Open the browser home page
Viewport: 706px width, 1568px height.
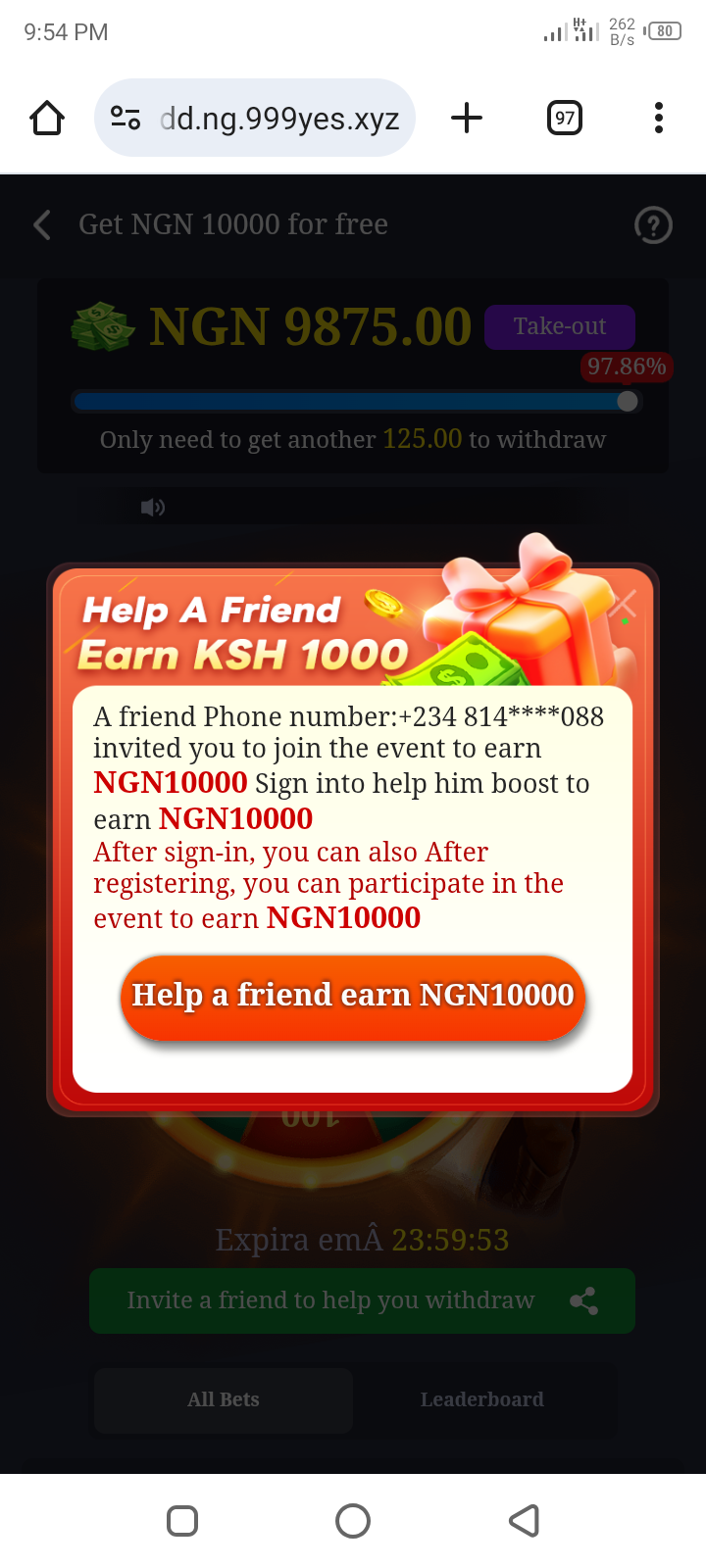pyautogui.click(x=47, y=119)
